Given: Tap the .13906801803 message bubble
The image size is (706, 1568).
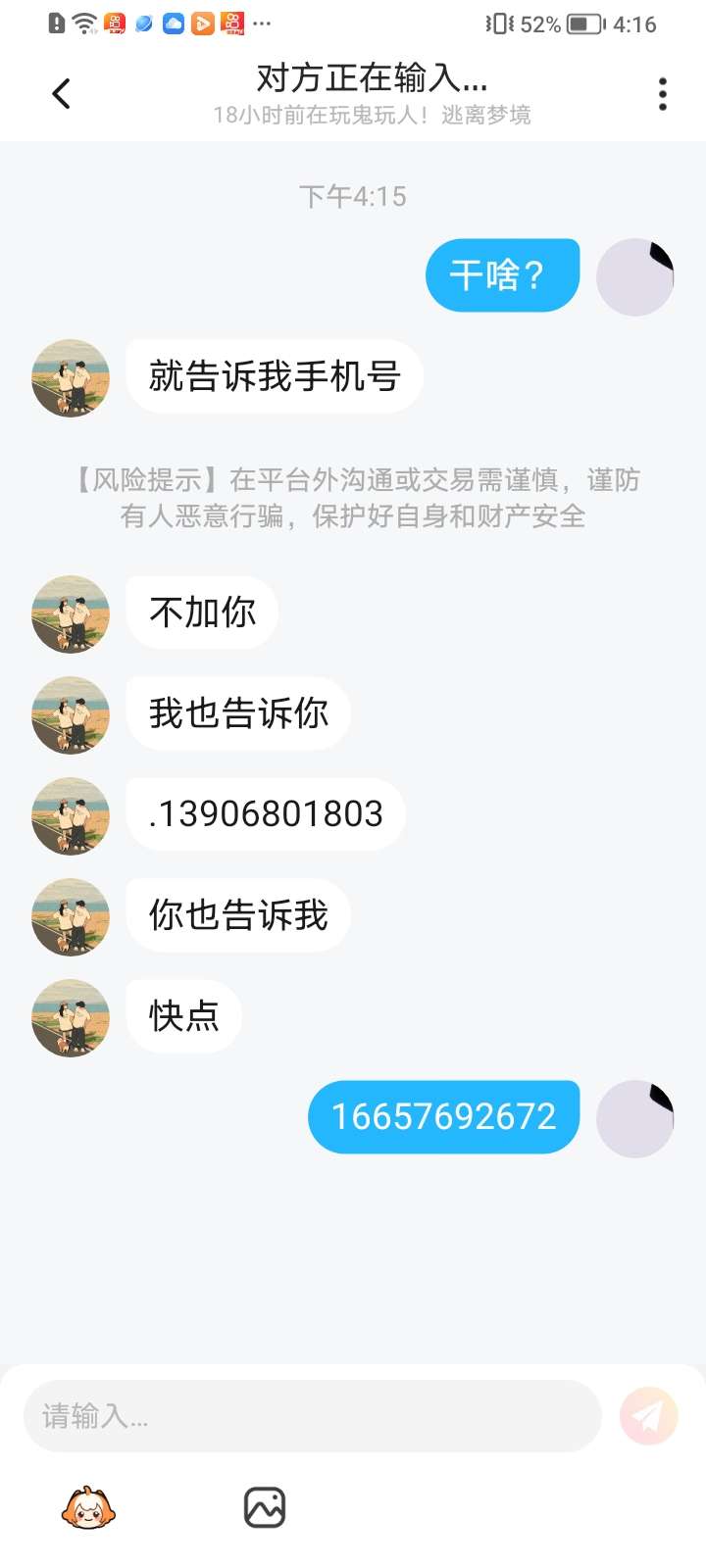Looking at the screenshot, I should click(266, 814).
